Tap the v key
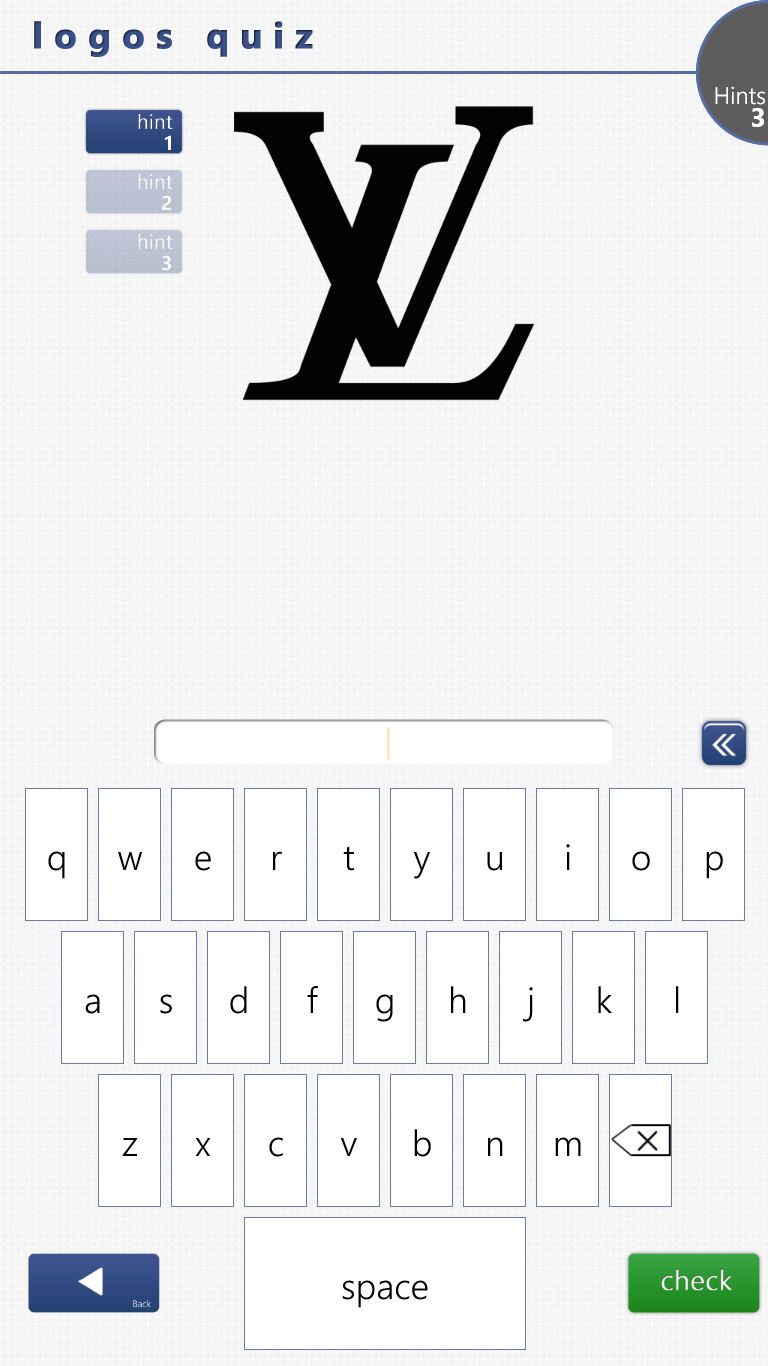The image size is (768, 1366). (348, 1140)
